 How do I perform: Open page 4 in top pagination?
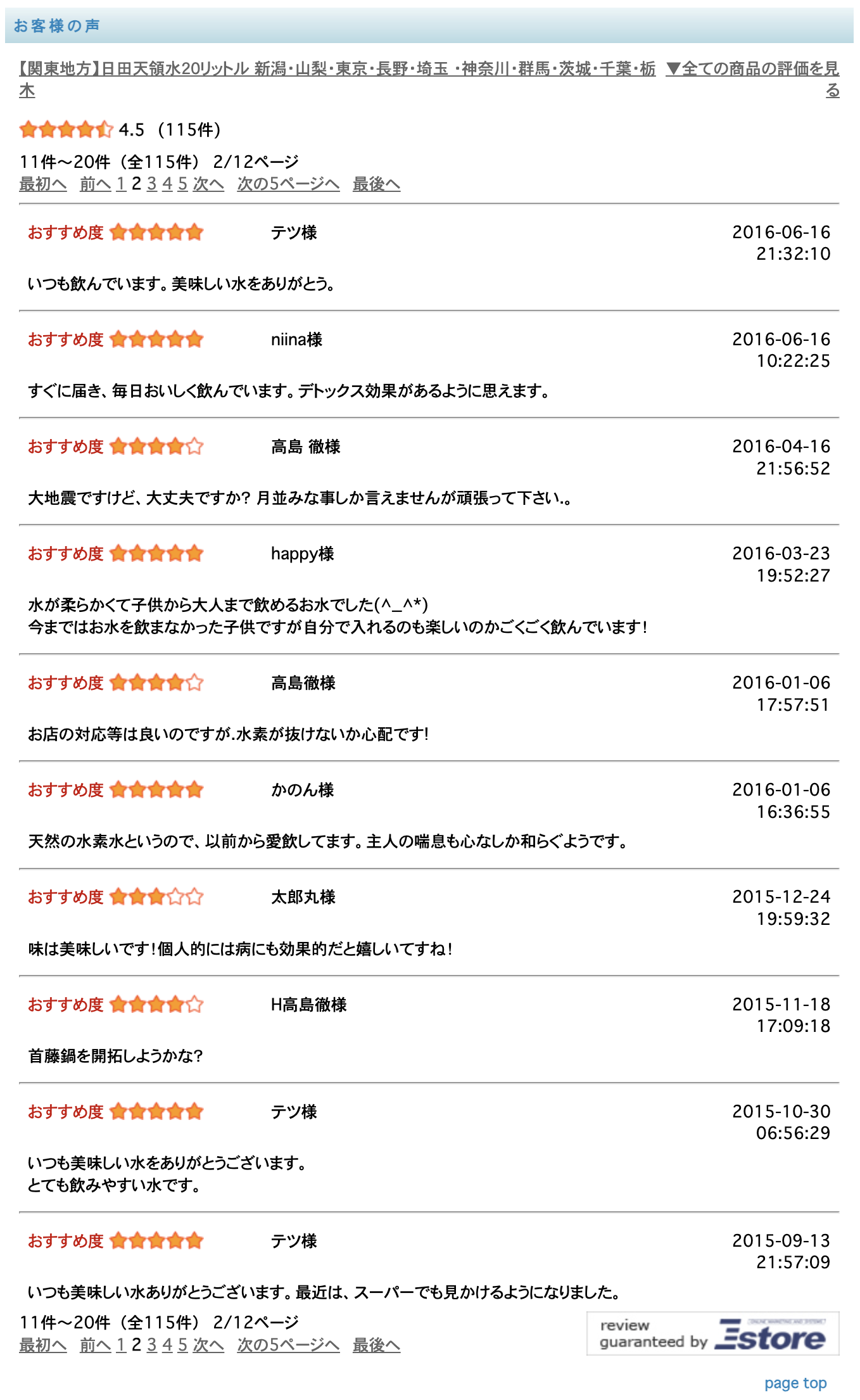coord(167,184)
